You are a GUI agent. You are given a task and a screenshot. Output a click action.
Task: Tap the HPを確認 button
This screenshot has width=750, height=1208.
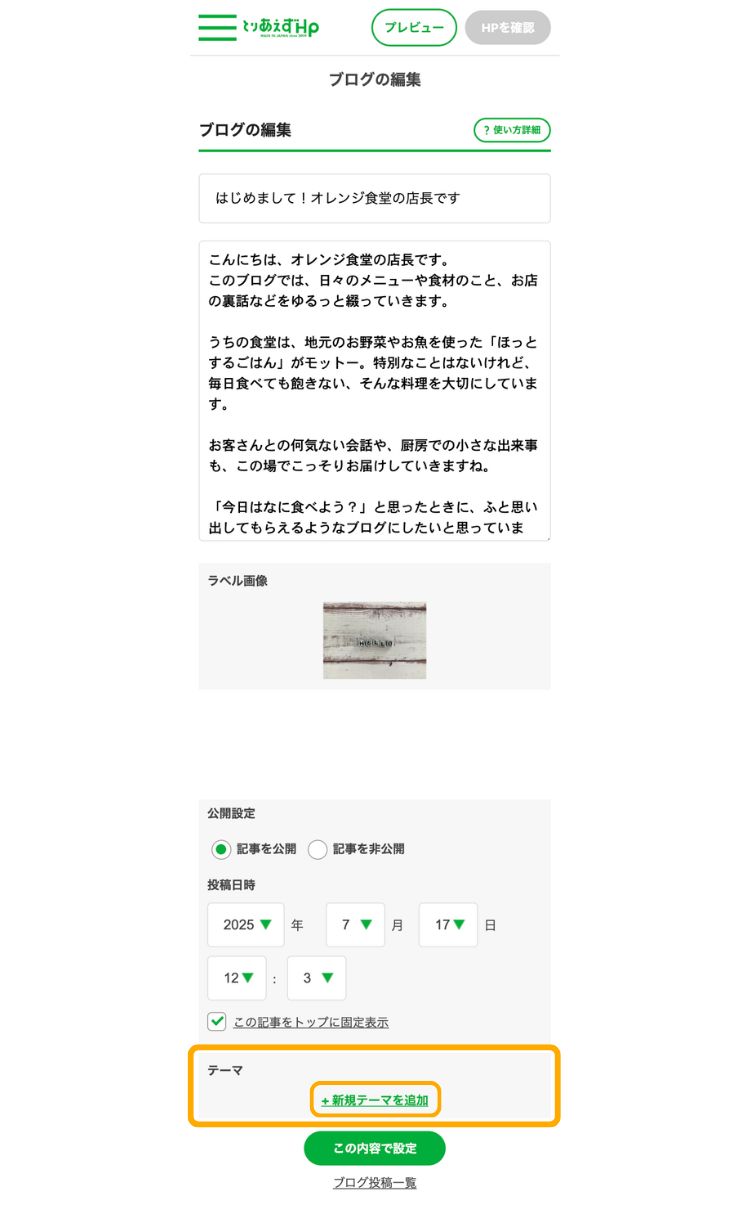pos(508,28)
